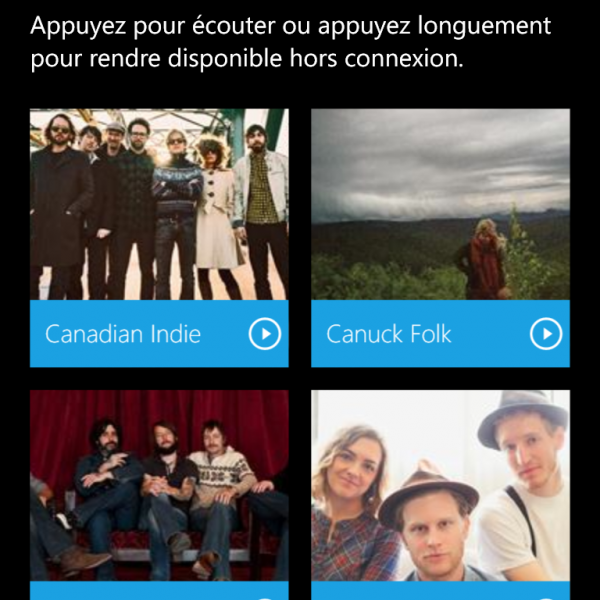The image size is (600, 600).
Task: Open the mix with the red curtain band photo
Action: tap(158, 485)
